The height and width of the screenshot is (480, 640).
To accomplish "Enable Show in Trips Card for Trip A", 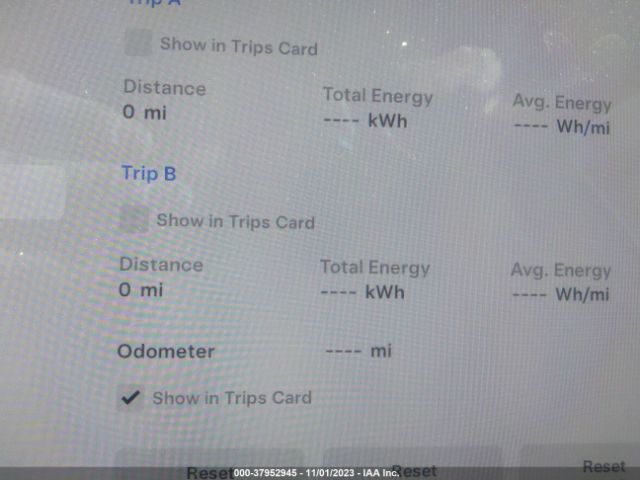I will coord(138,44).
